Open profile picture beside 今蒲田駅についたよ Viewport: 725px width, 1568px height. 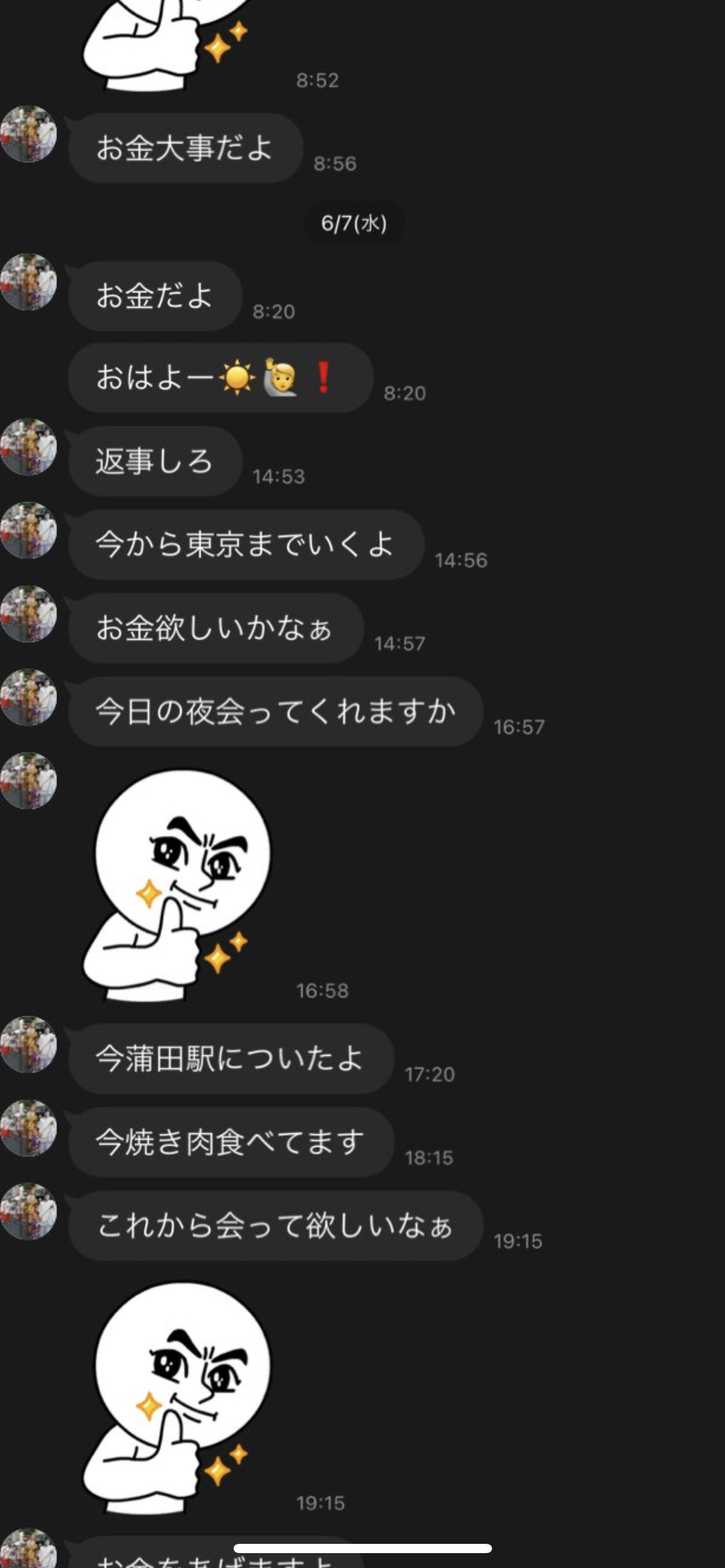click(x=28, y=1045)
